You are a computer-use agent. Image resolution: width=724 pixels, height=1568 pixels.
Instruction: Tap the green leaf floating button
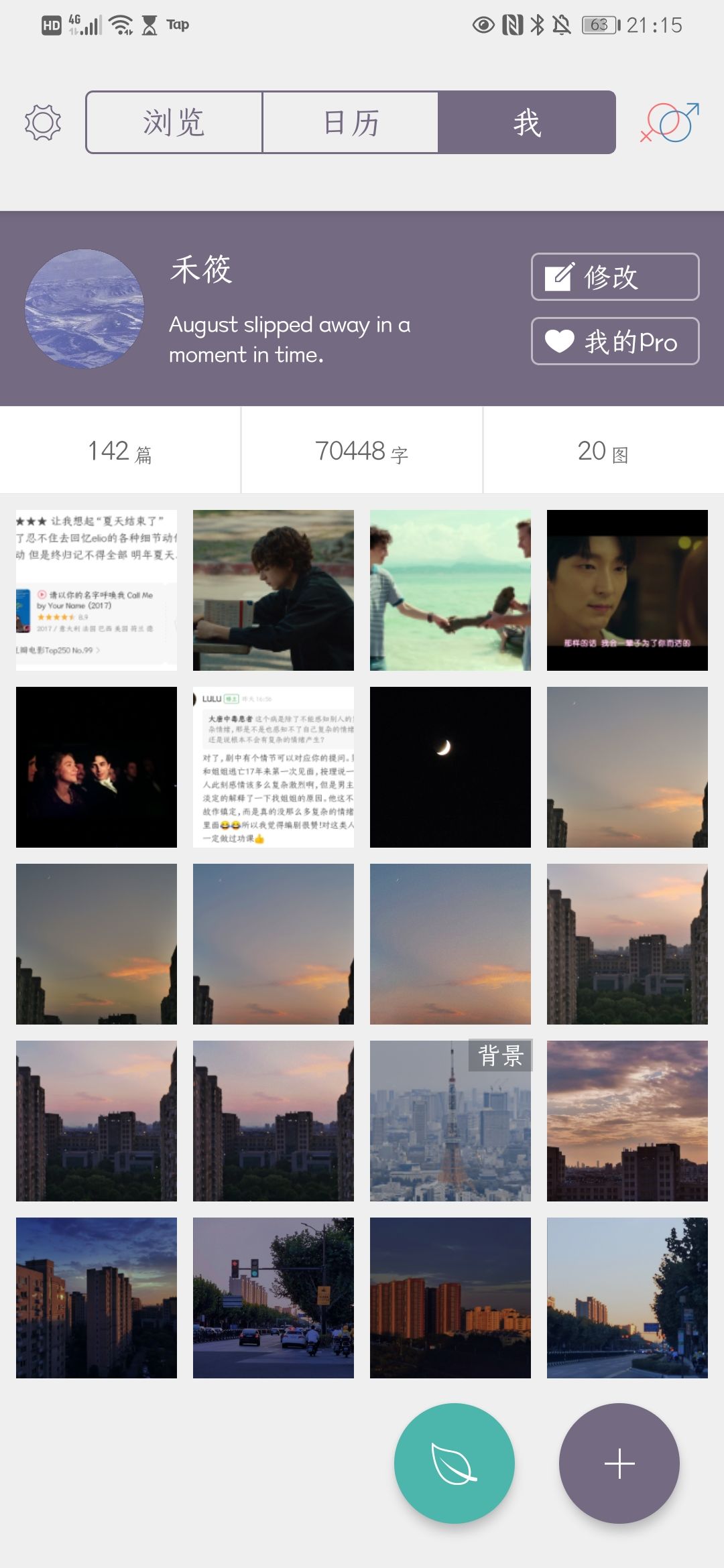(x=455, y=1463)
